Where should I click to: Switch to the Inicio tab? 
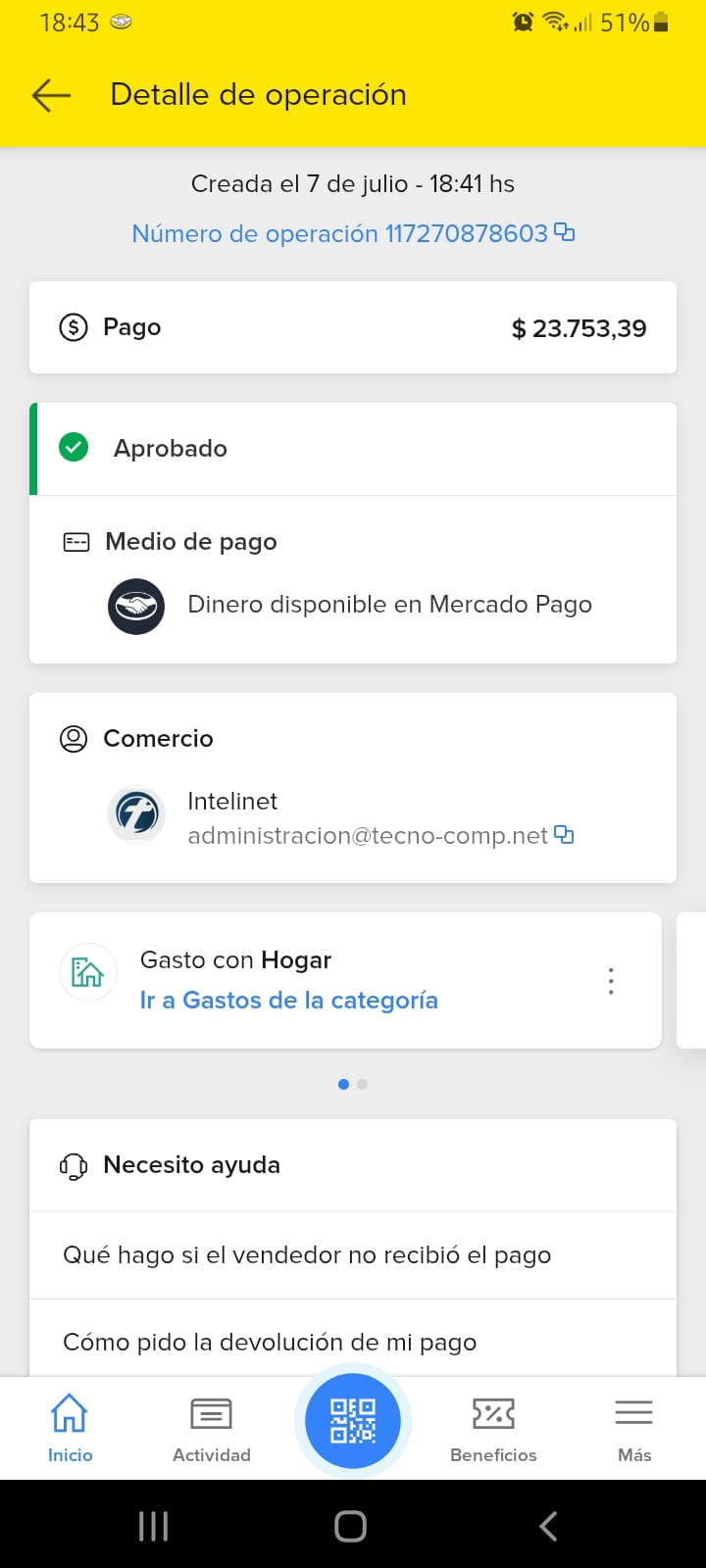(70, 1429)
